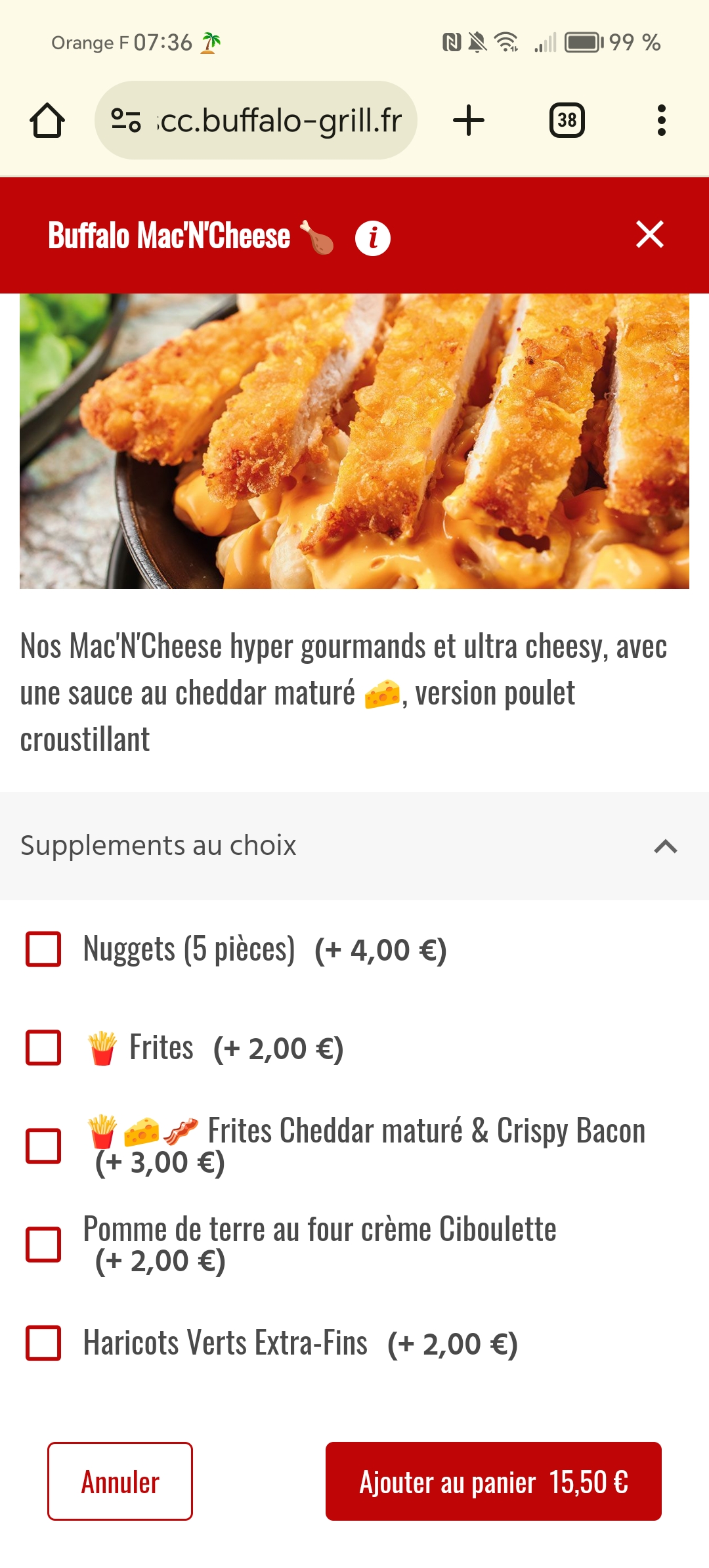Close the Buffalo Mac'N'Cheese dialog

(649, 234)
